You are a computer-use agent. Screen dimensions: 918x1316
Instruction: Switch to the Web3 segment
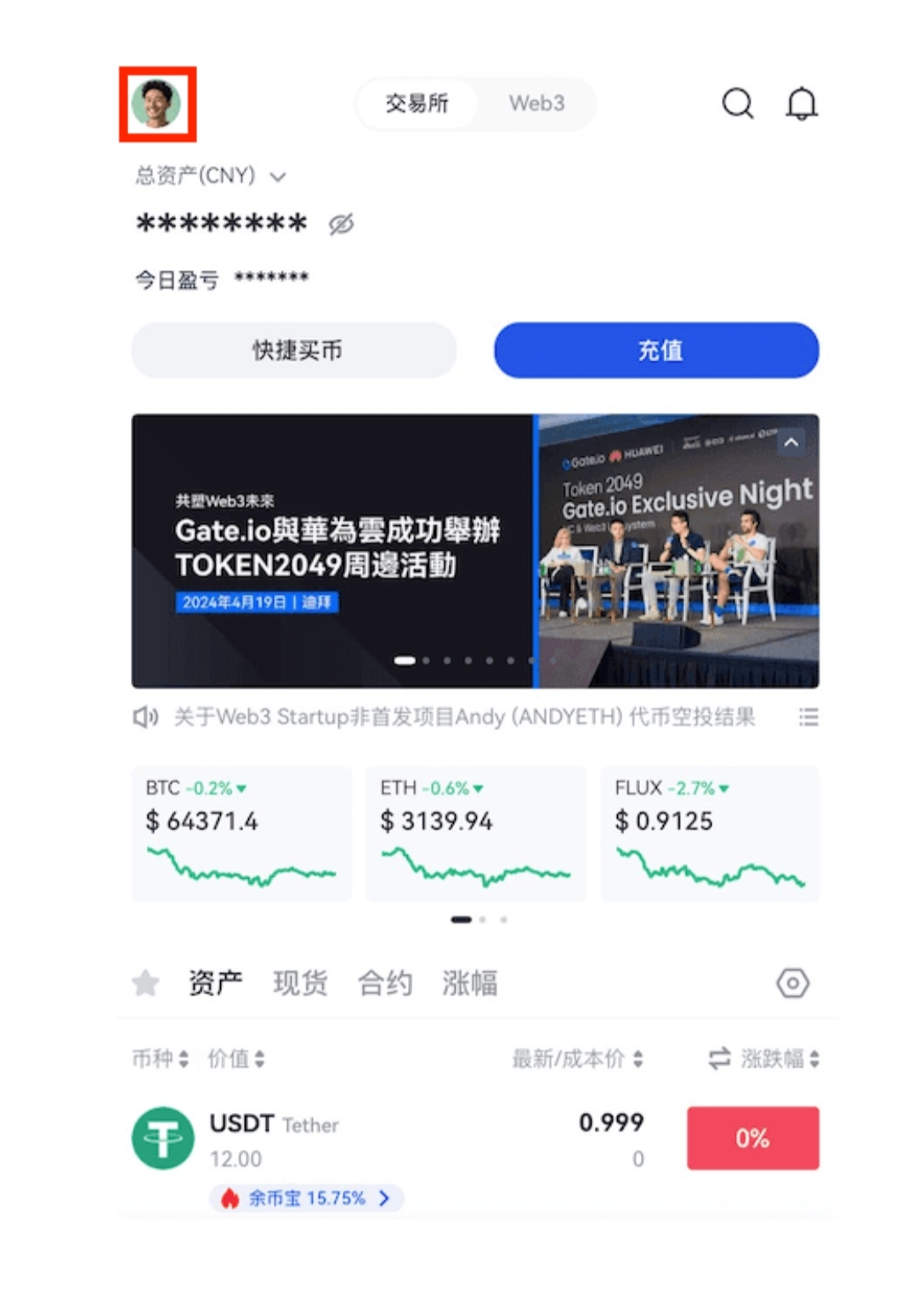[536, 104]
